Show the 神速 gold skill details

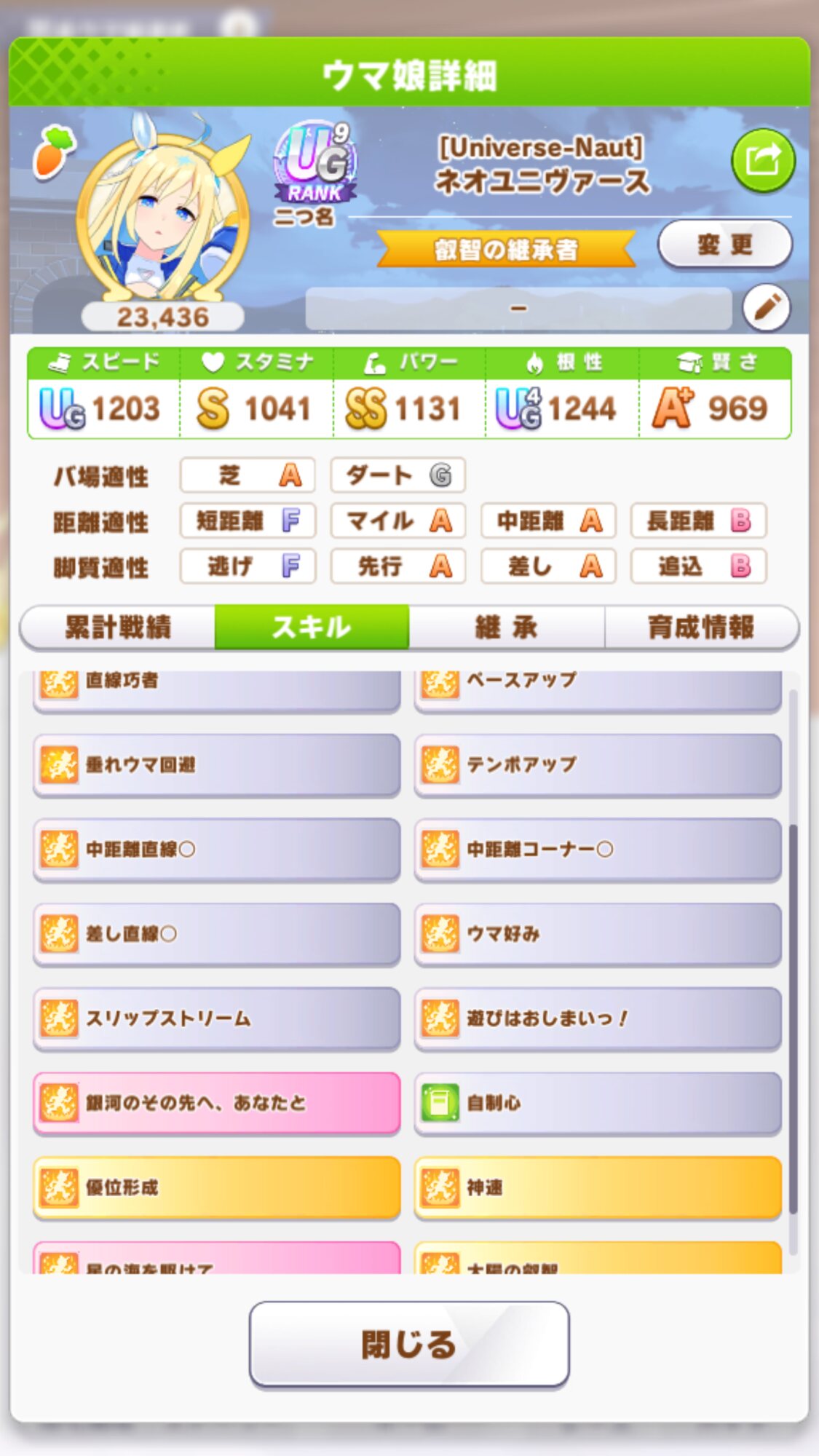tap(598, 1187)
